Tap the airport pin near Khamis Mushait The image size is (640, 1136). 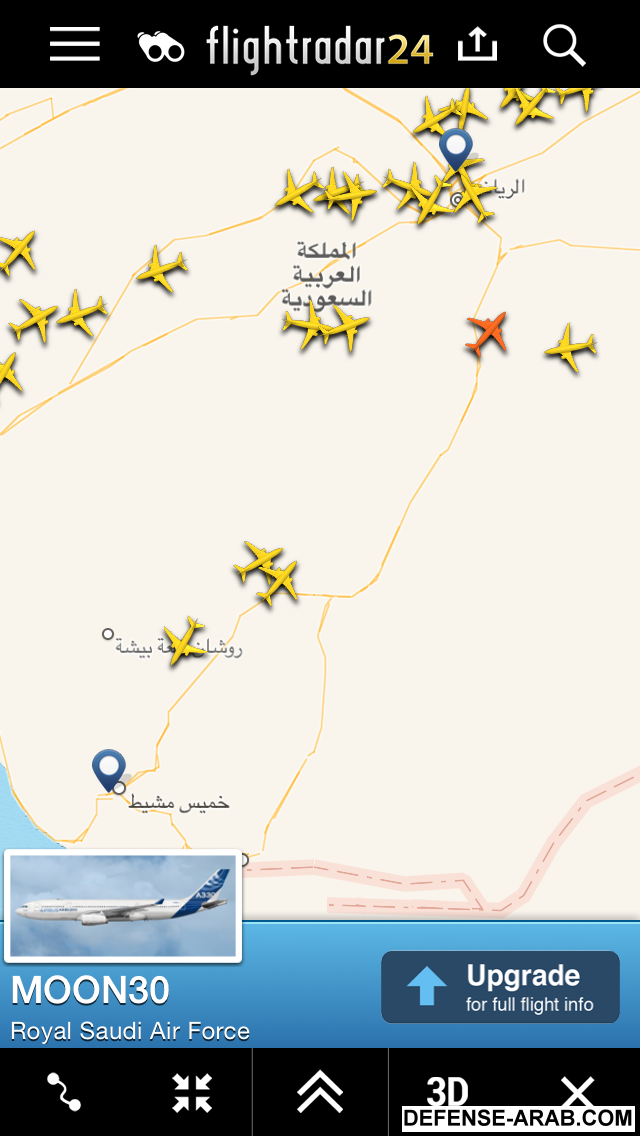pos(108,769)
